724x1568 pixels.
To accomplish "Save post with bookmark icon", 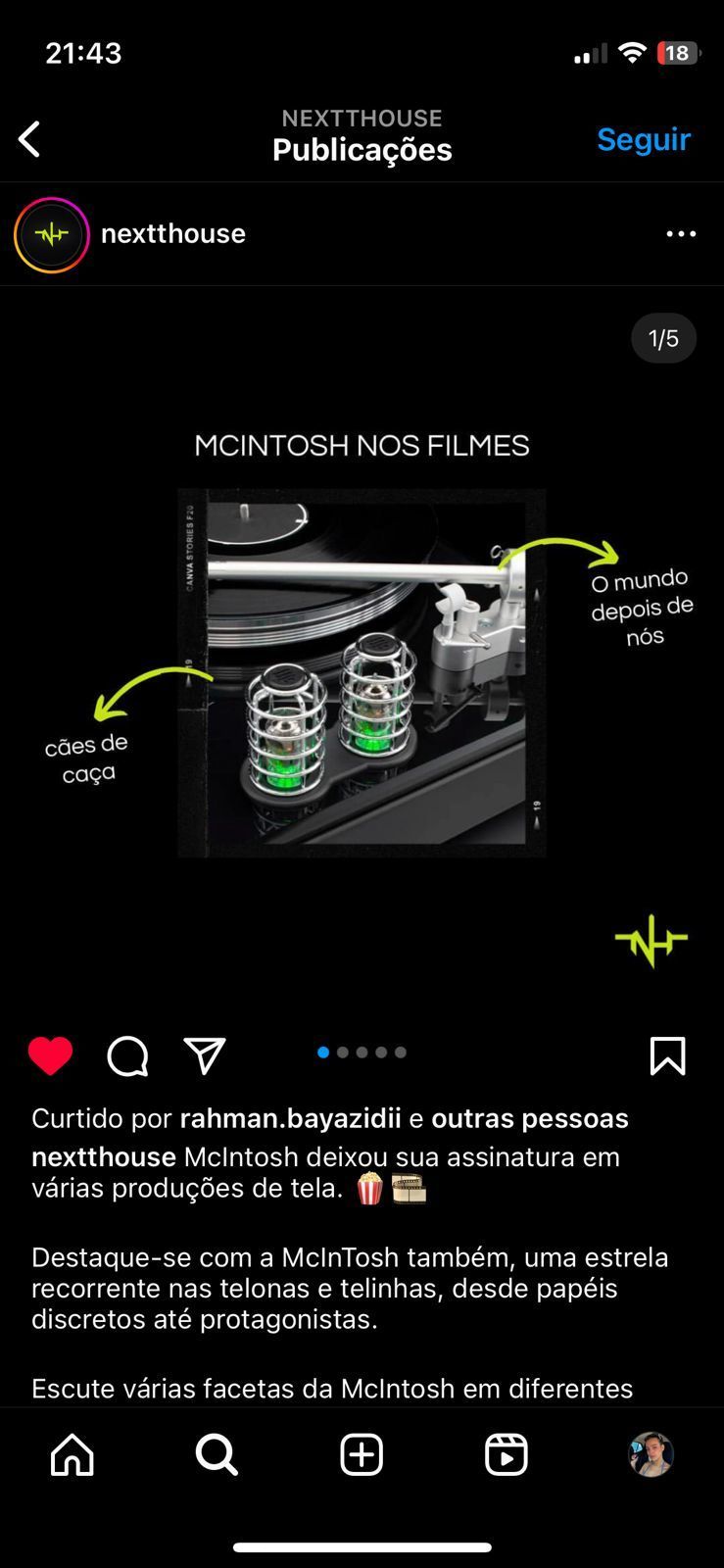I will tap(667, 1055).
